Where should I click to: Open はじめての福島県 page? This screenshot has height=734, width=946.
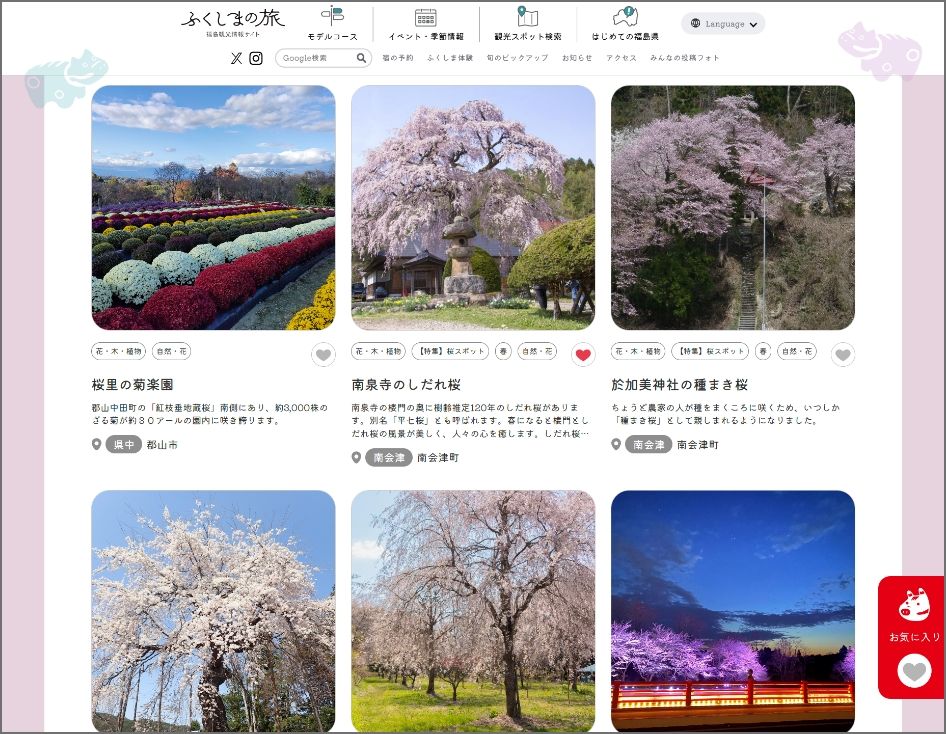click(x=625, y=24)
